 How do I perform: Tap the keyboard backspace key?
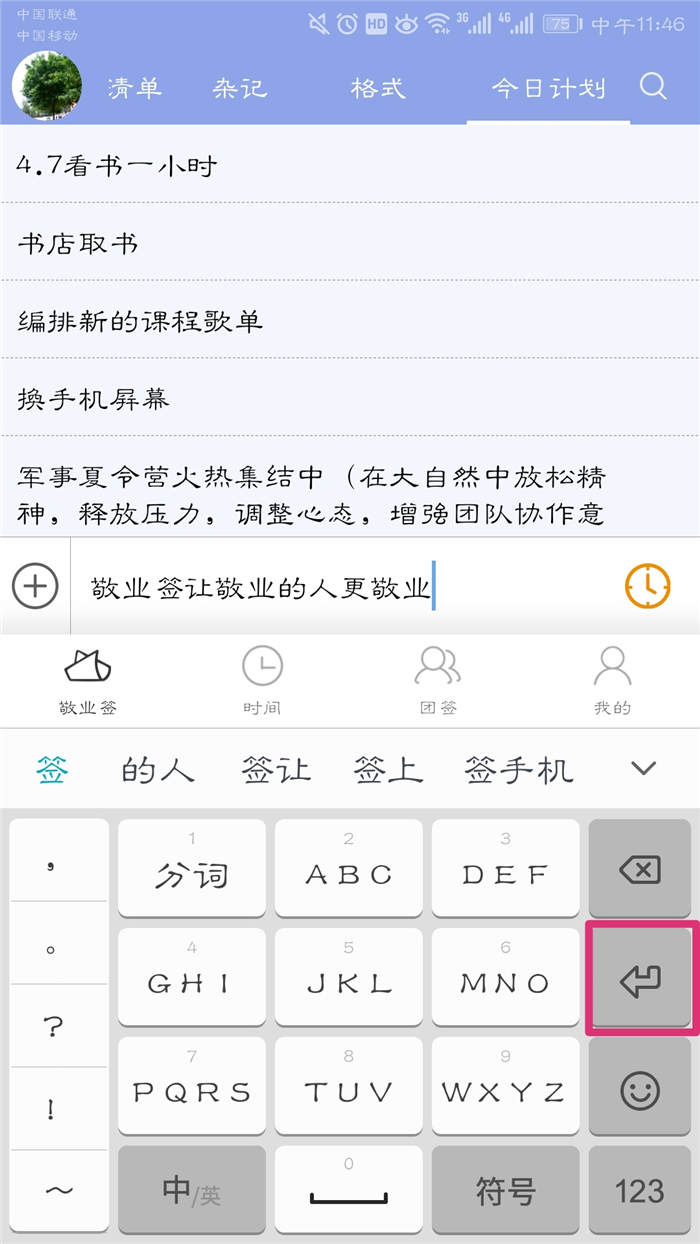pyautogui.click(x=640, y=870)
